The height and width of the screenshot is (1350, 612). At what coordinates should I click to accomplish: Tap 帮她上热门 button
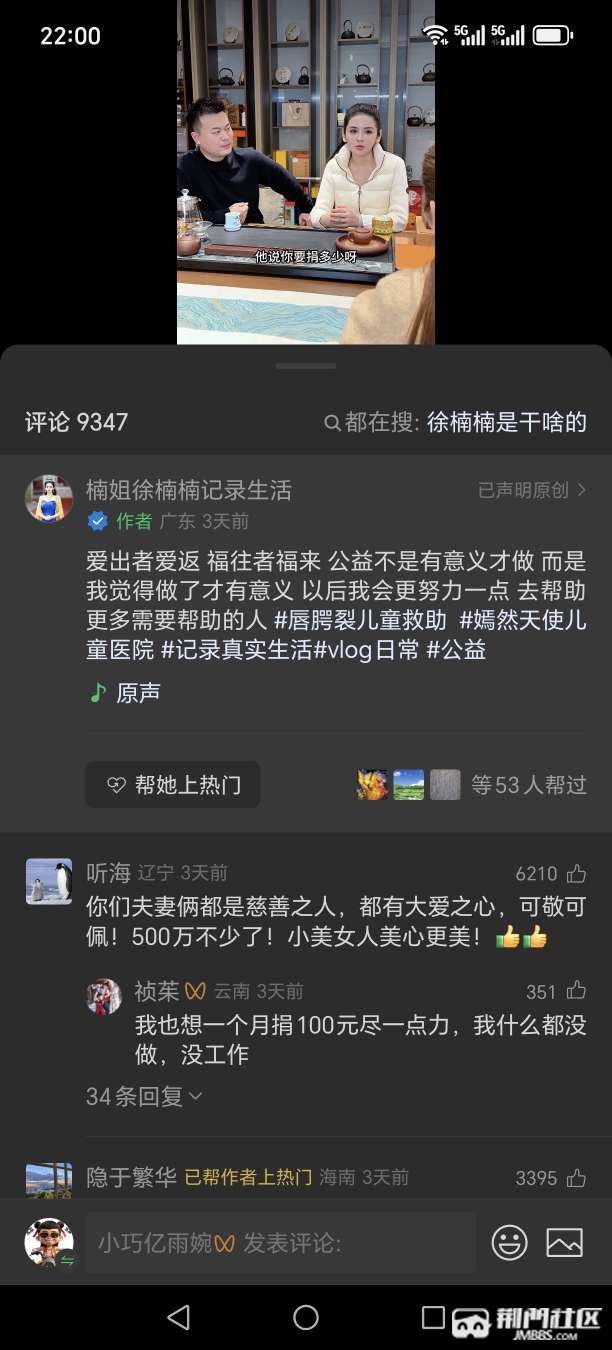click(172, 785)
